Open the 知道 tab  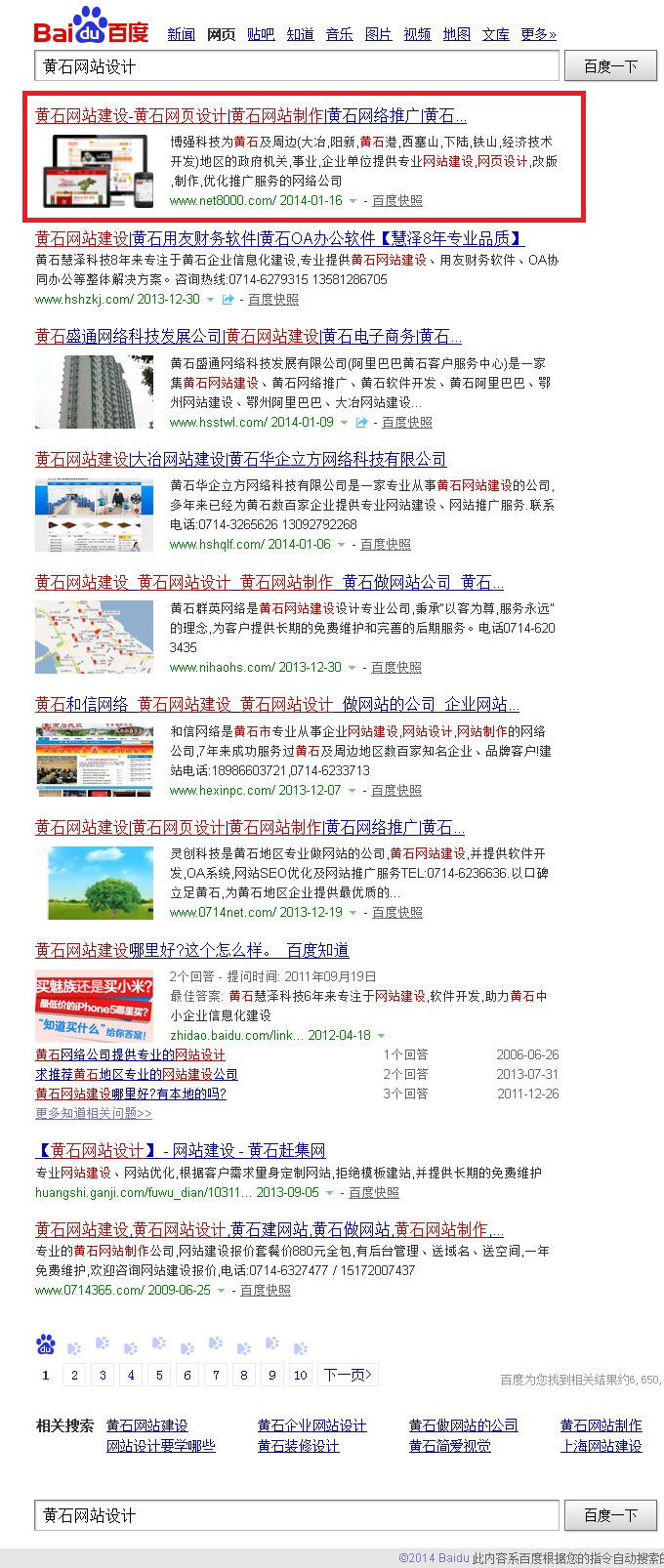click(300, 34)
